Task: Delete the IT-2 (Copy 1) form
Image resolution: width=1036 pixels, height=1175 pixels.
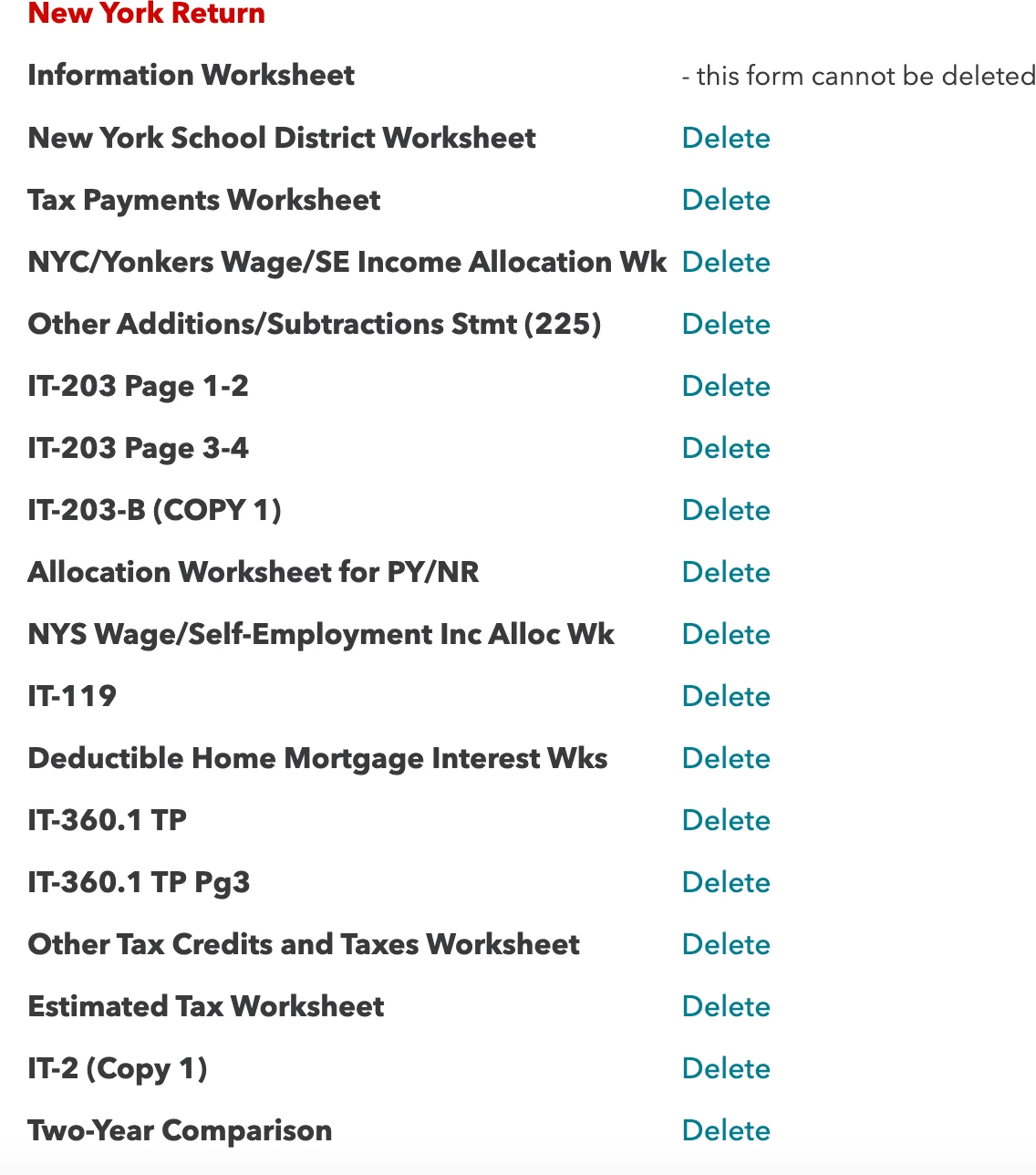Action: click(726, 1068)
